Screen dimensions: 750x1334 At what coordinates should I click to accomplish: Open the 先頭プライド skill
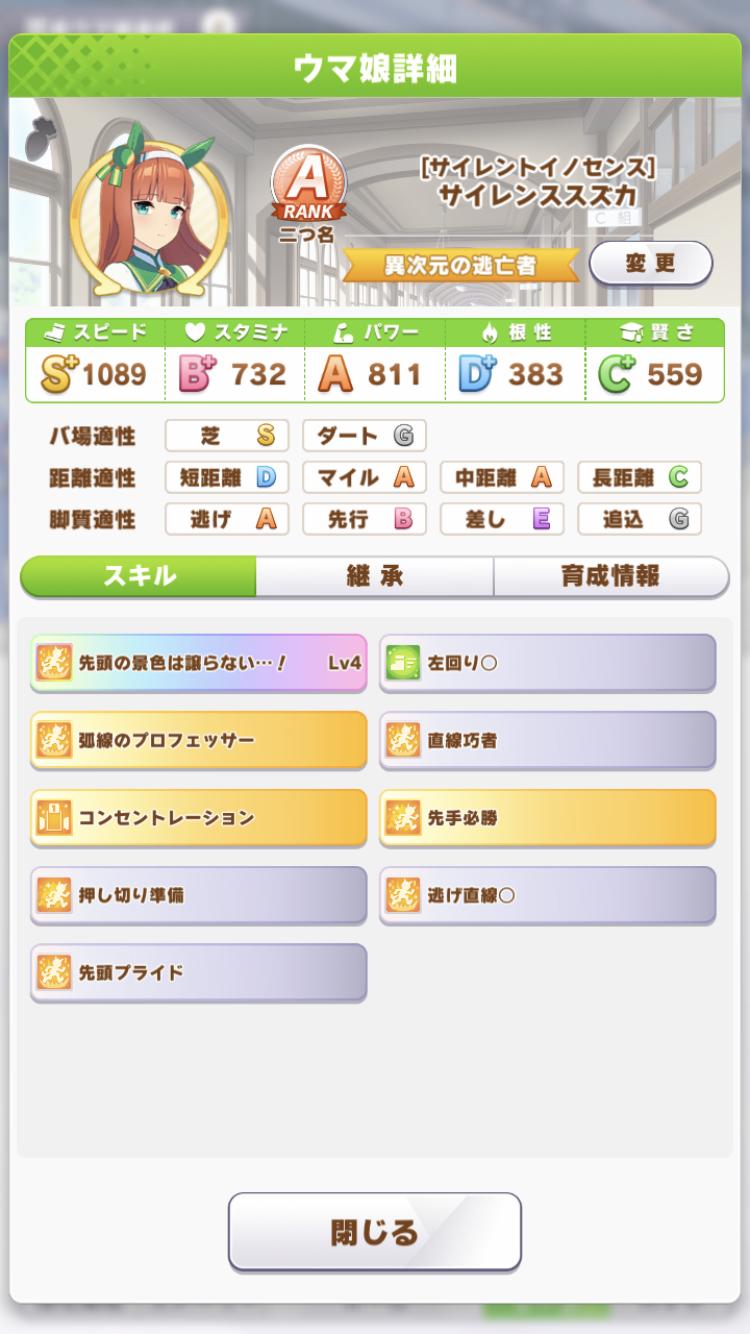coord(198,972)
